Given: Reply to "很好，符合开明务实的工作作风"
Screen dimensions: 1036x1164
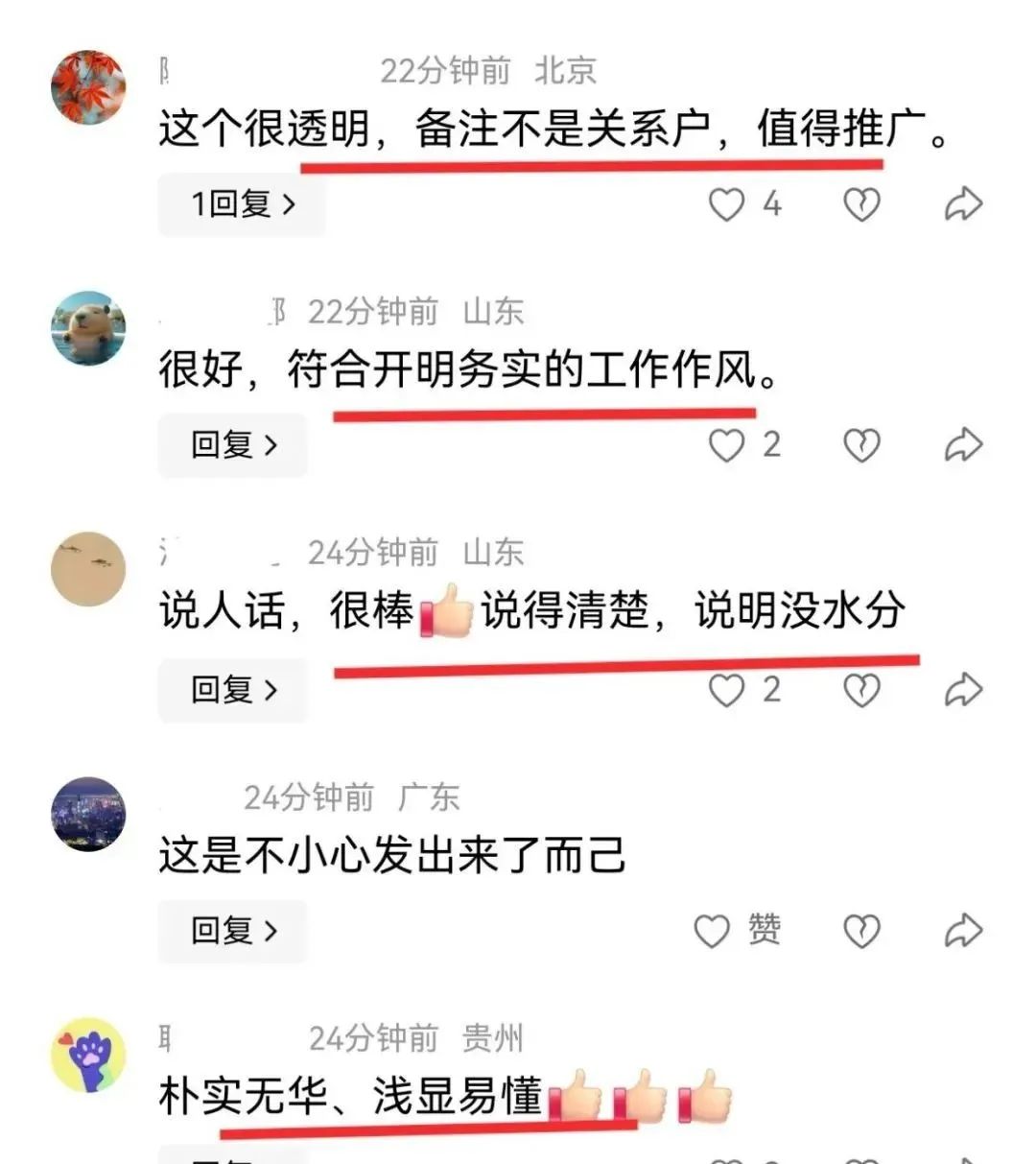Looking at the screenshot, I should tap(232, 445).
